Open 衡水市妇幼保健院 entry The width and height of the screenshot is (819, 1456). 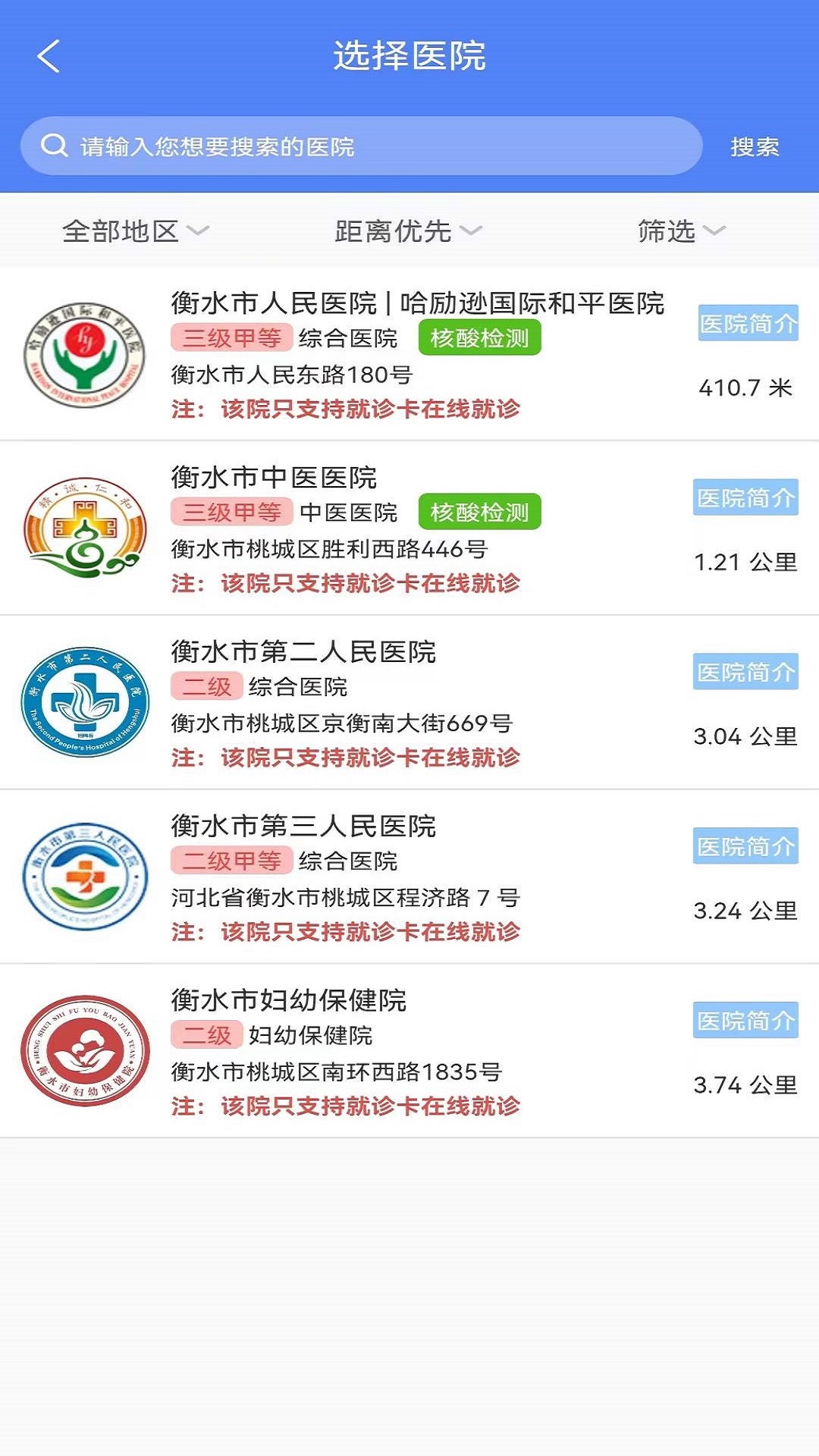point(289,1000)
